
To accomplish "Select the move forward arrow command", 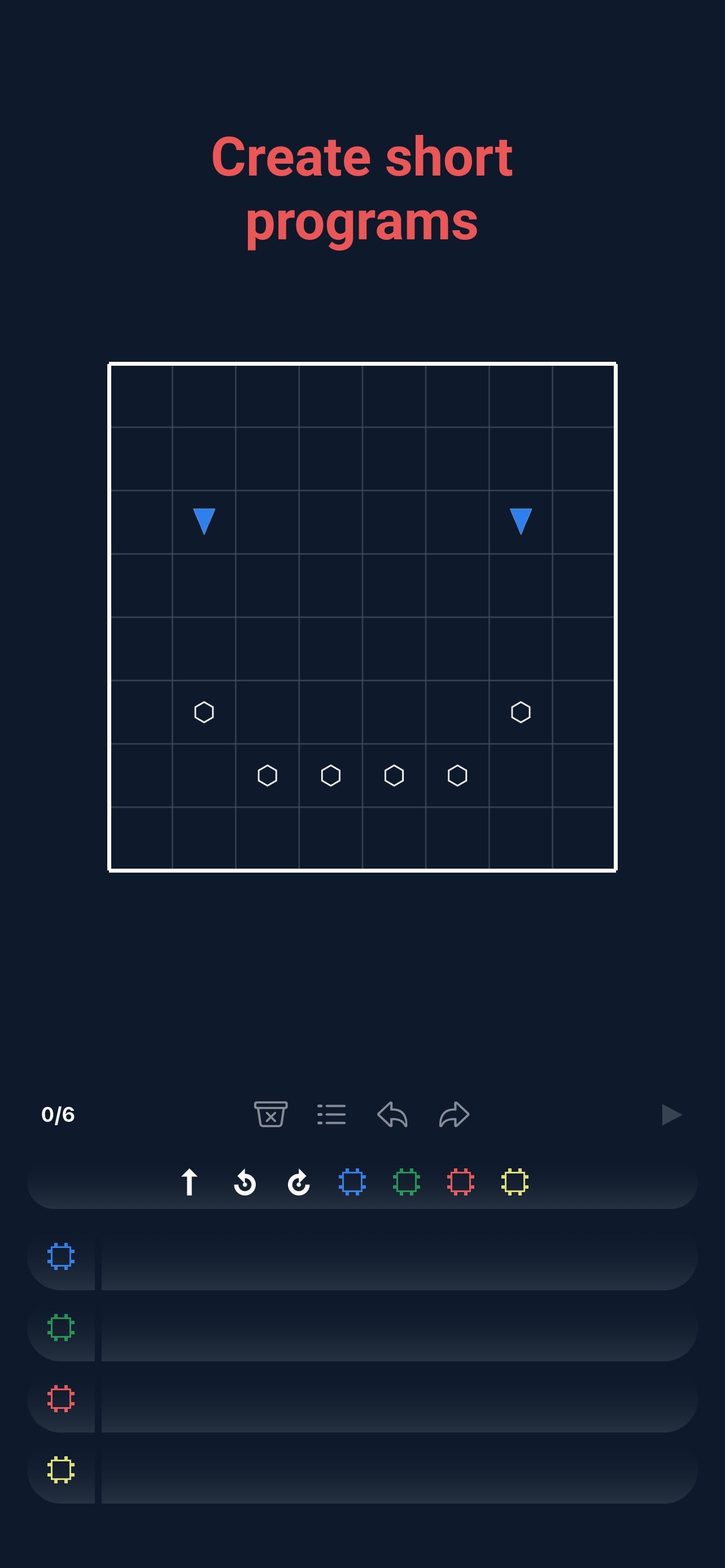I will 189,1182.
